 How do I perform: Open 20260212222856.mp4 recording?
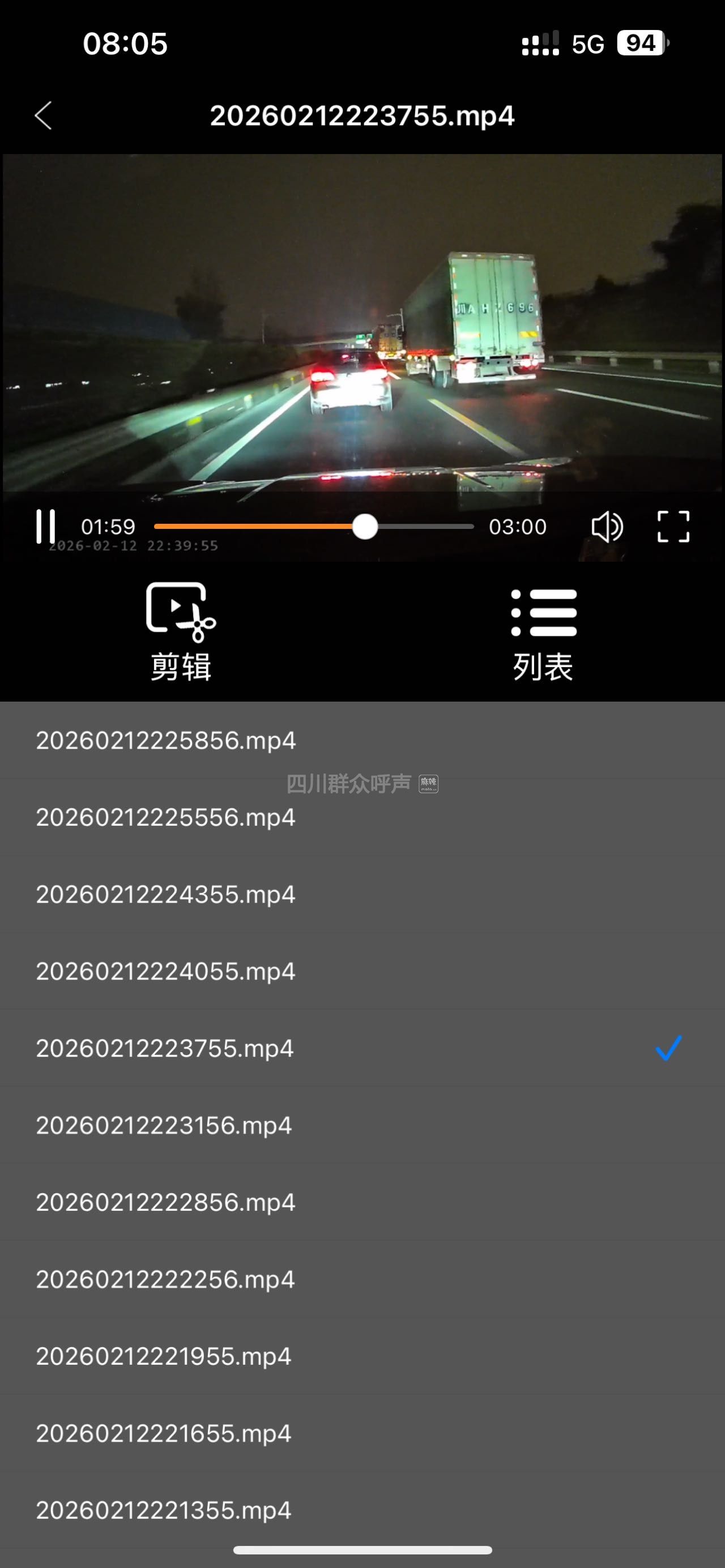coord(165,1203)
